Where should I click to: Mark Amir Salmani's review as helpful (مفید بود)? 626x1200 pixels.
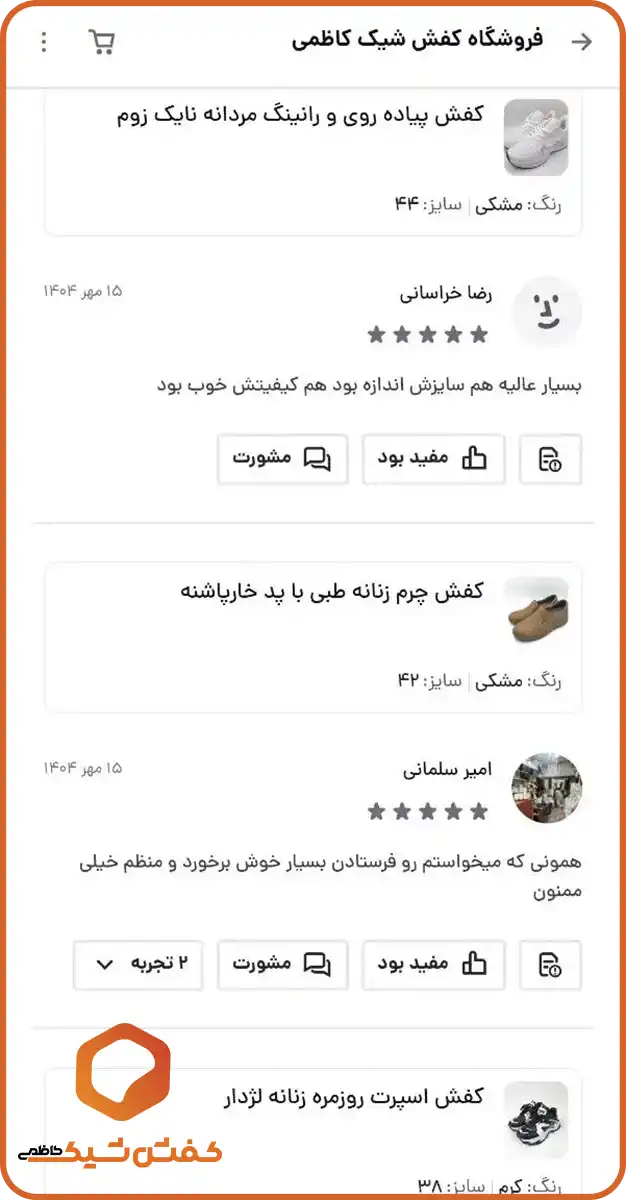tap(433, 965)
